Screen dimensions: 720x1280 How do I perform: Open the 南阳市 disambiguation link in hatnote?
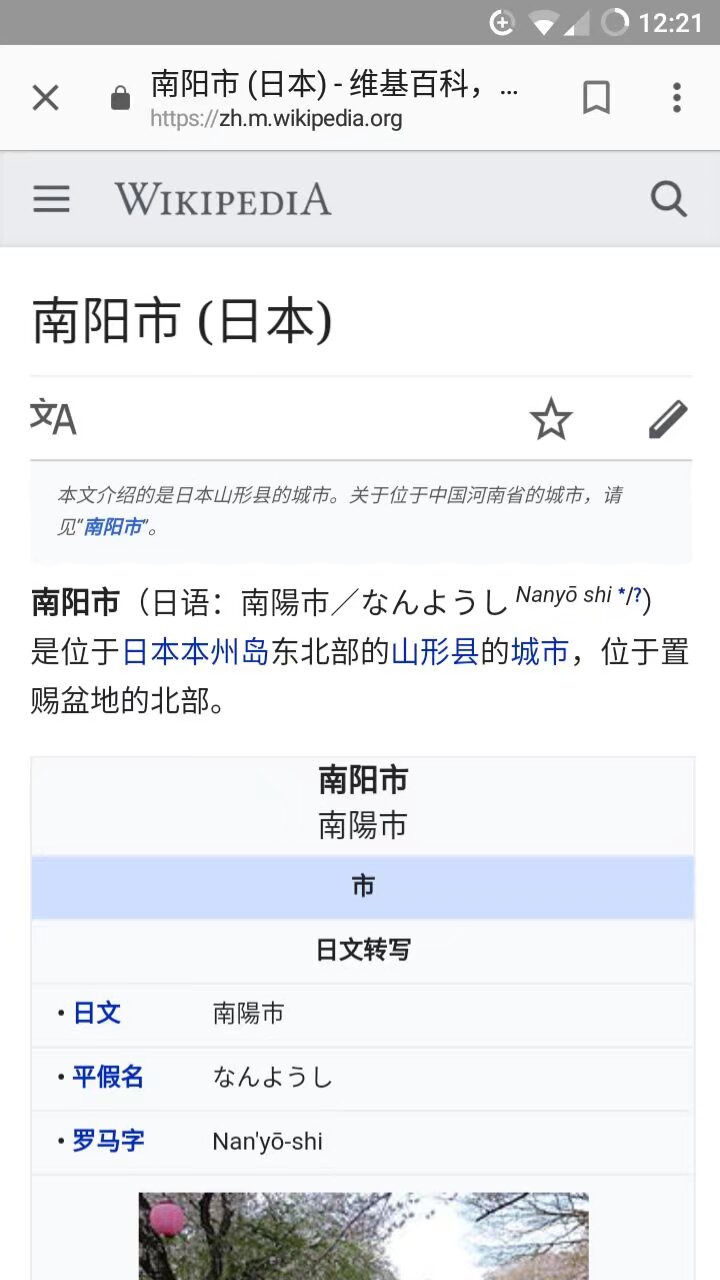click(x=112, y=527)
